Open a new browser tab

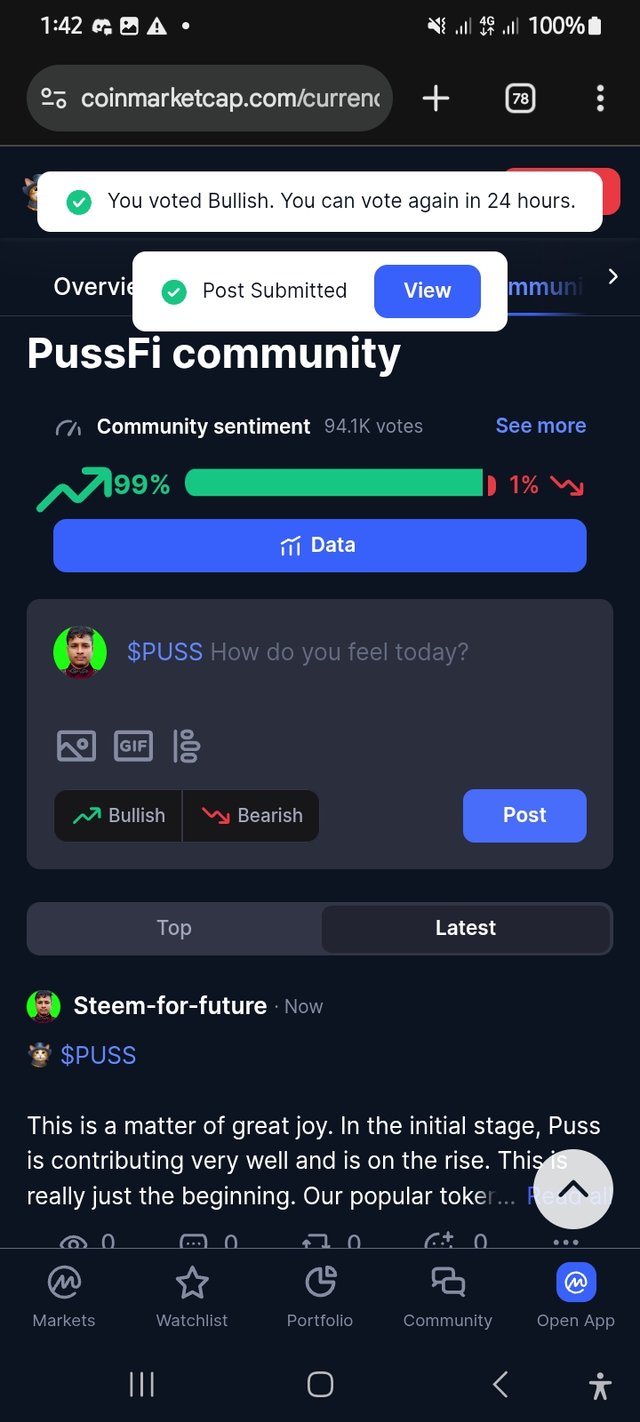pos(436,98)
